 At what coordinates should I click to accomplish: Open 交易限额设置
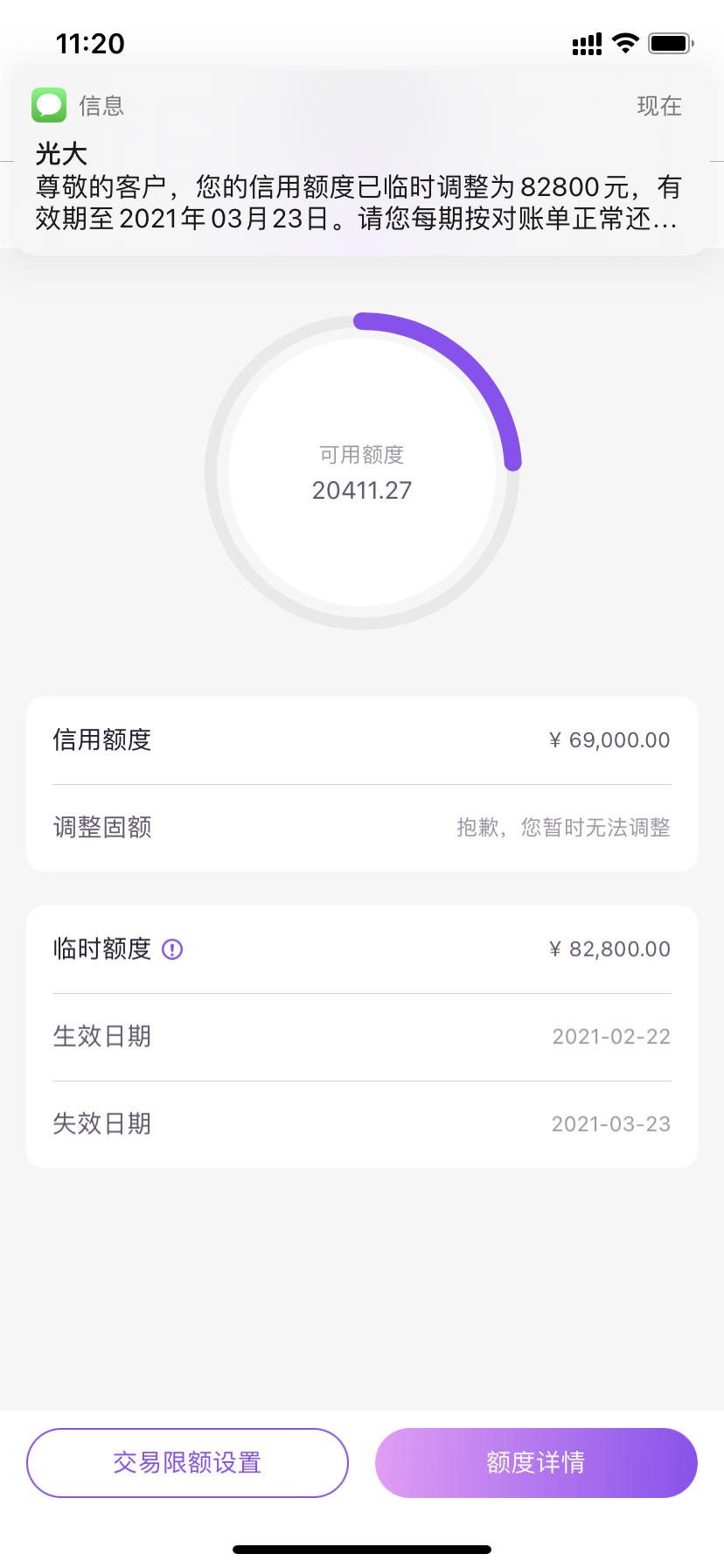pos(187,1462)
